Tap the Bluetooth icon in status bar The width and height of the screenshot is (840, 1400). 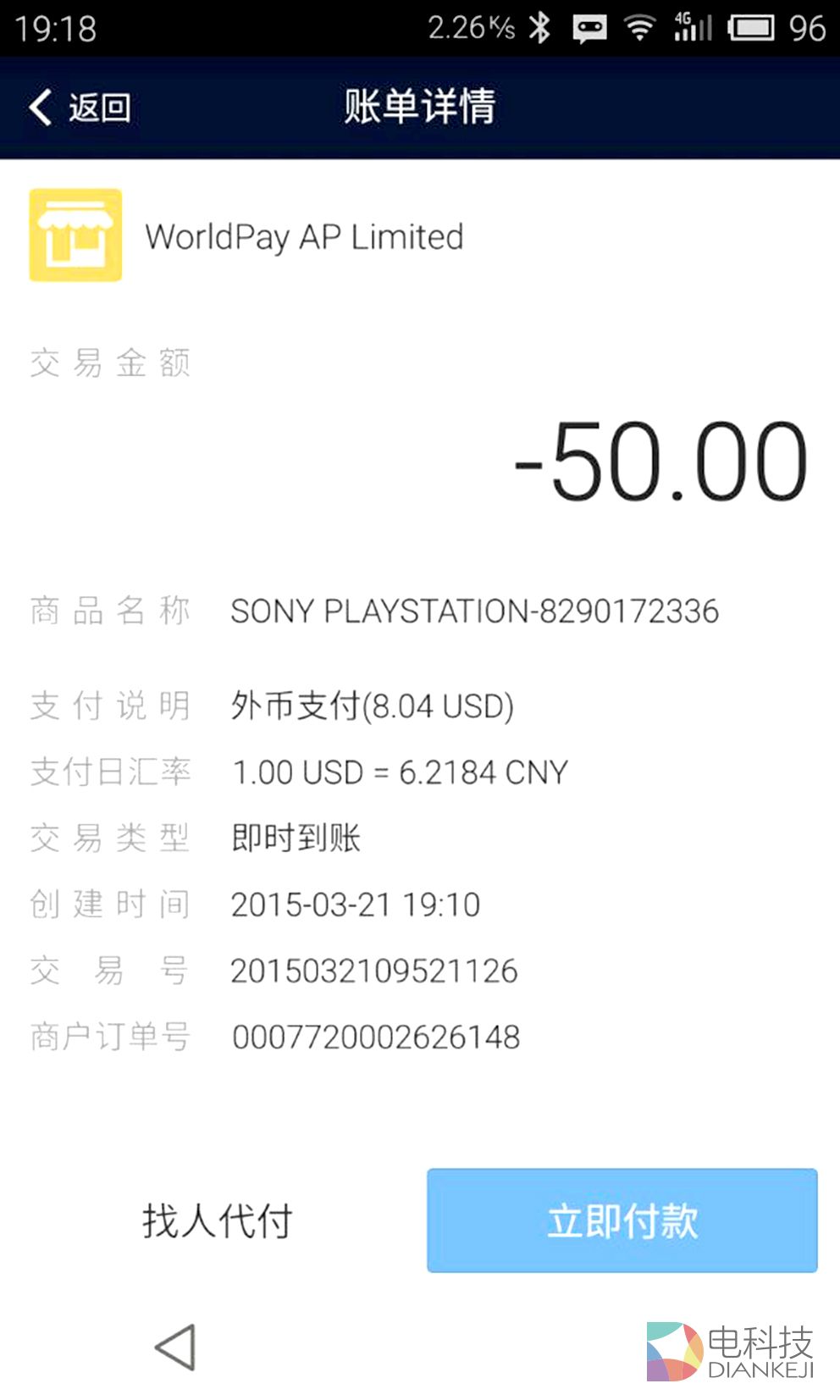[x=540, y=27]
